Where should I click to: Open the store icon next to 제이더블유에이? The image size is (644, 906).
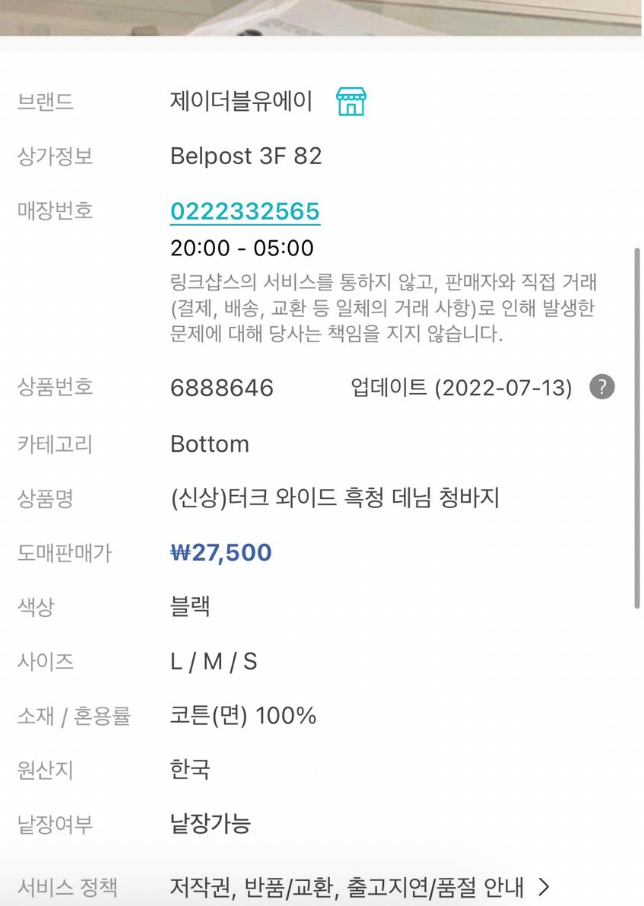tap(350, 101)
